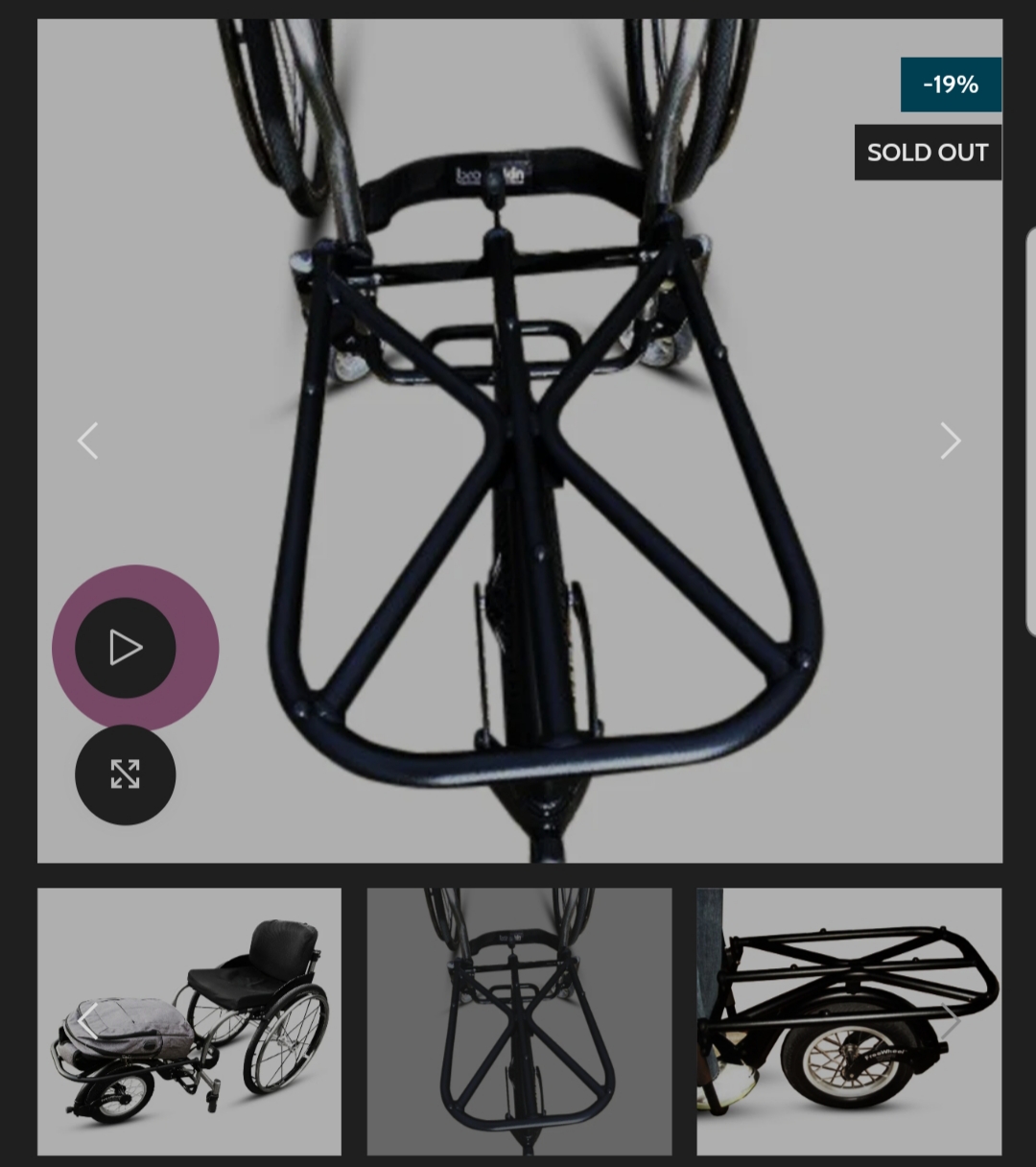Select the wheelchair with luggage thumbnail
The image size is (1036, 1167).
click(x=189, y=1021)
